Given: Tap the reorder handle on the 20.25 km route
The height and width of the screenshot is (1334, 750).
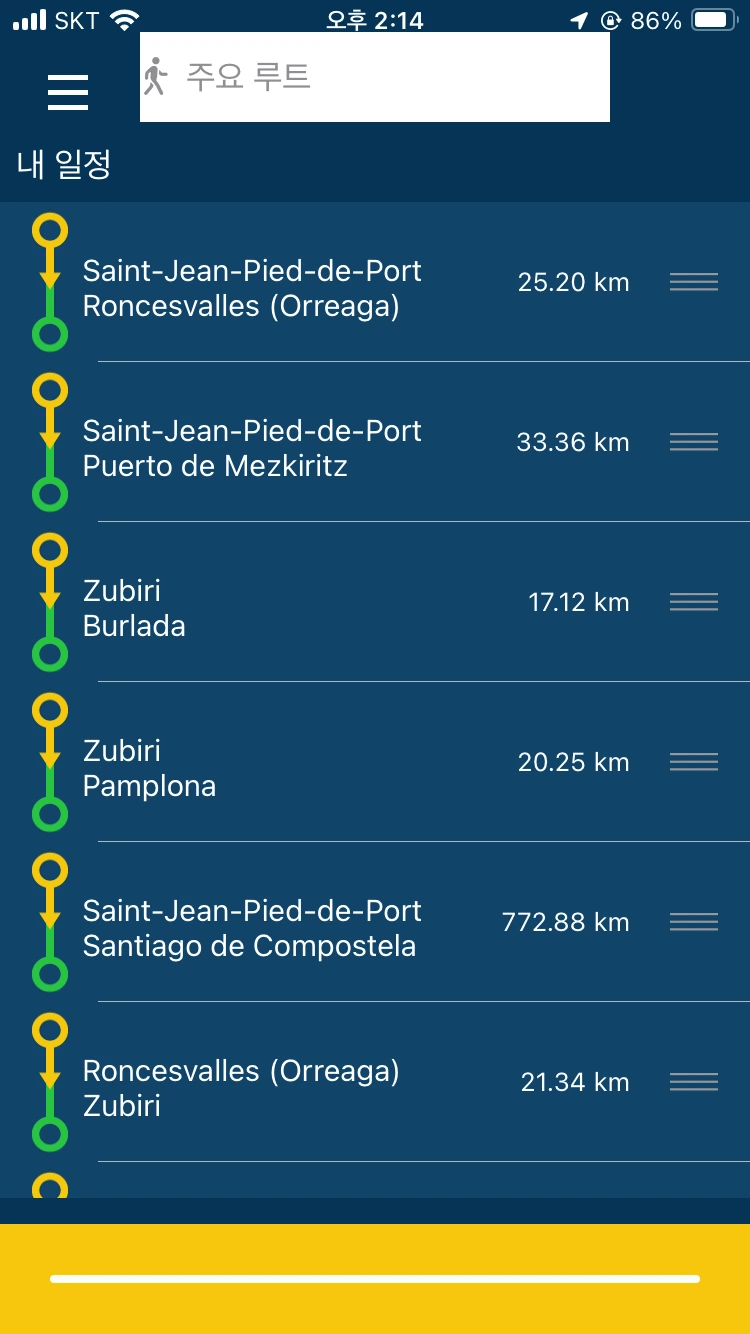Looking at the screenshot, I should click(694, 762).
